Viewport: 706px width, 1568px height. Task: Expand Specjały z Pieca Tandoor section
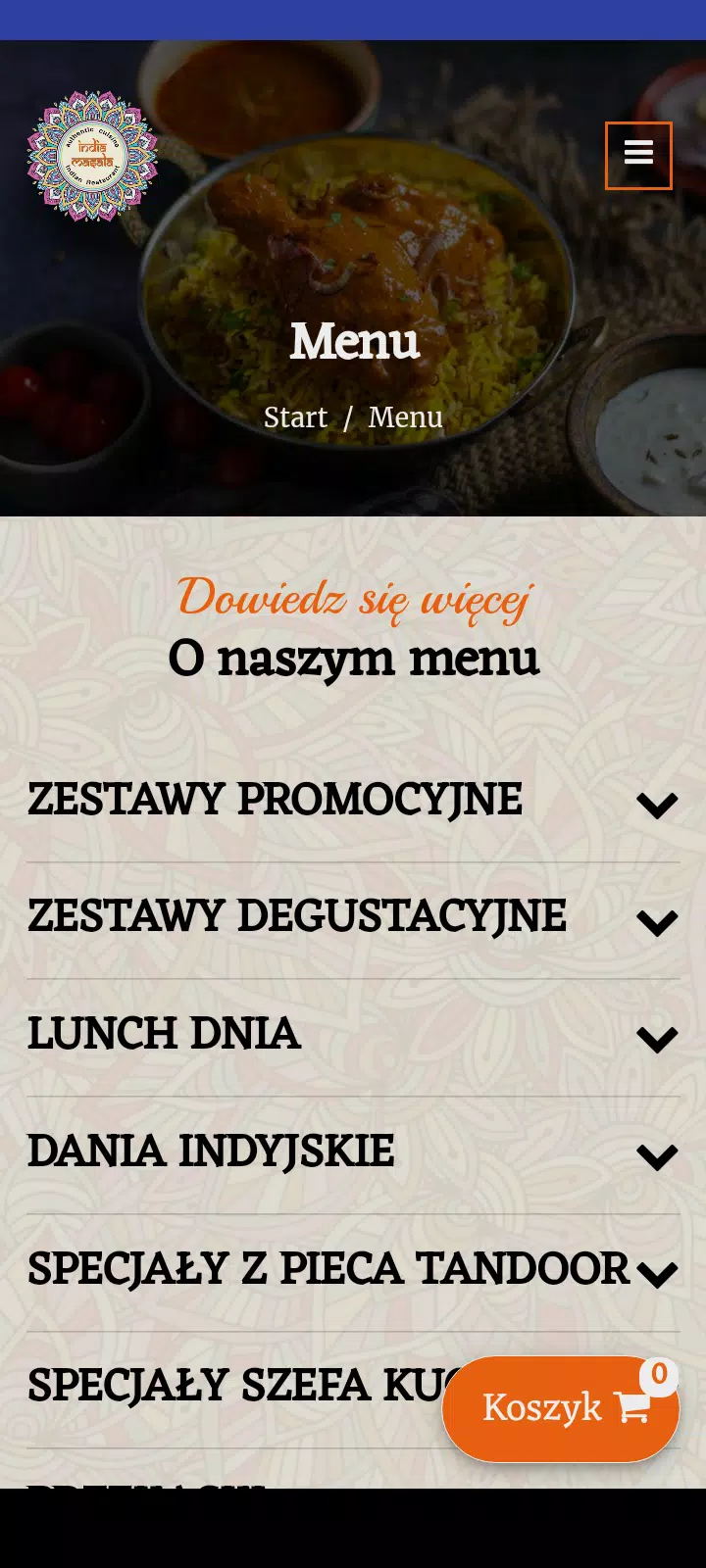(x=353, y=1273)
